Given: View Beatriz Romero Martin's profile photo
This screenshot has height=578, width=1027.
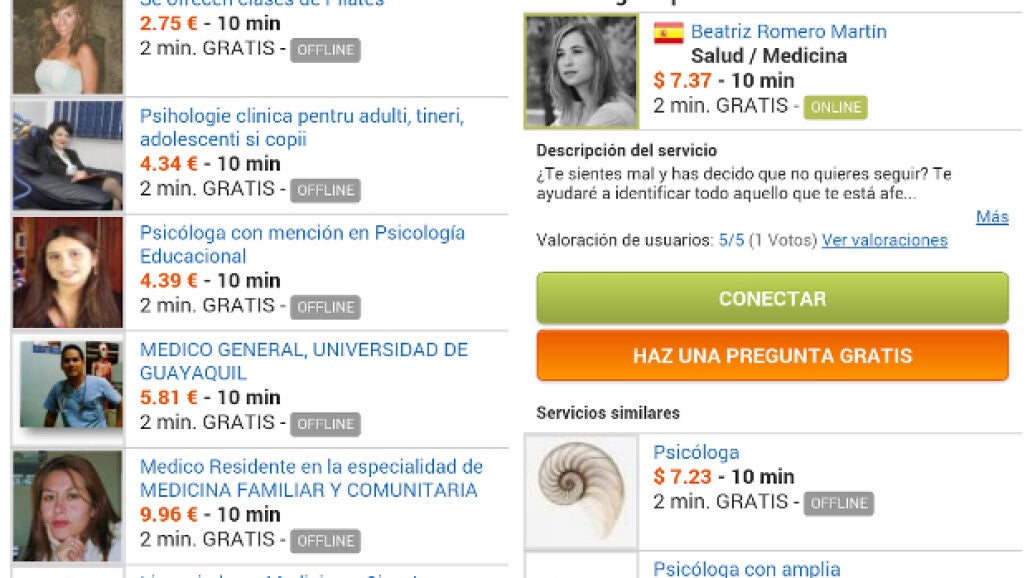Looking at the screenshot, I should pyautogui.click(x=582, y=71).
